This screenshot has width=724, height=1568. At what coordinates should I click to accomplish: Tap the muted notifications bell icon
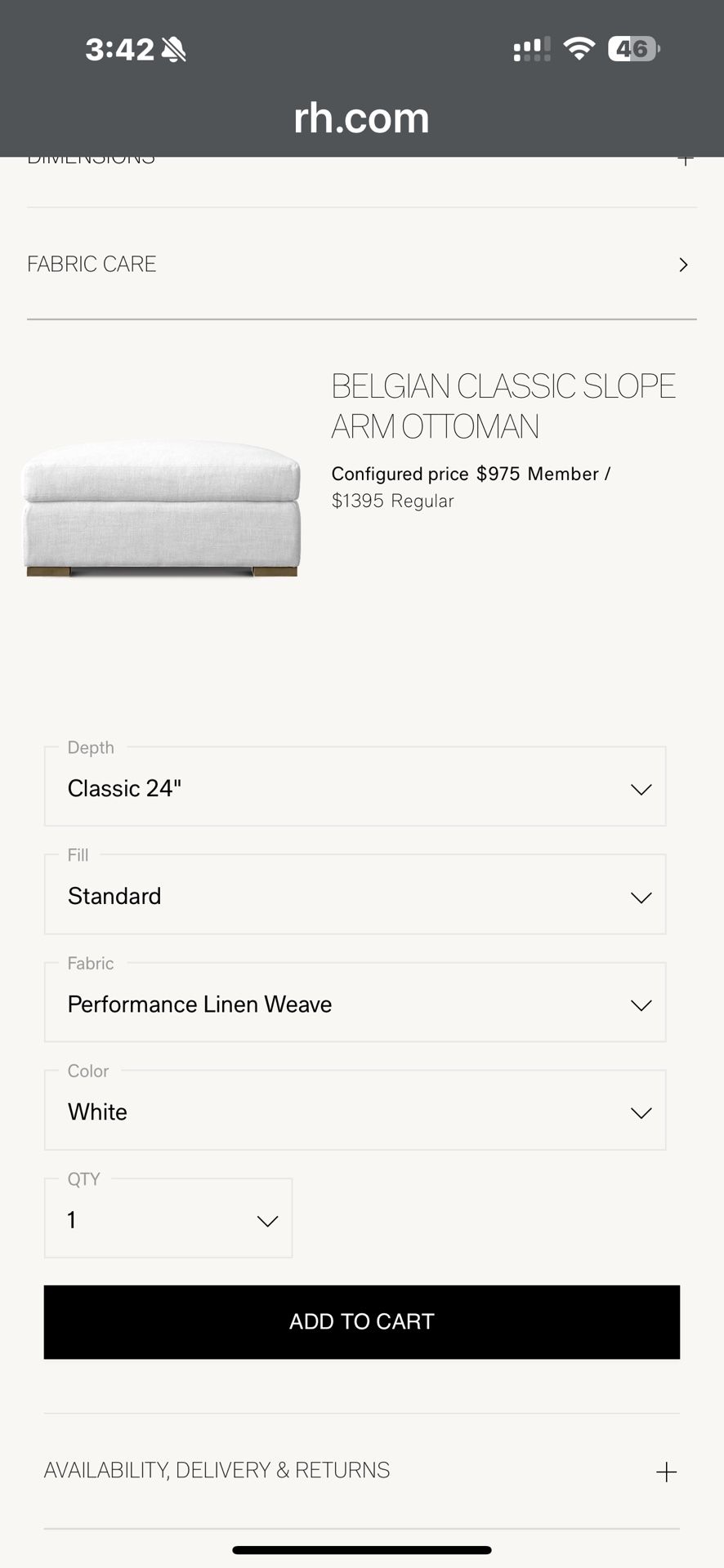pyautogui.click(x=172, y=48)
